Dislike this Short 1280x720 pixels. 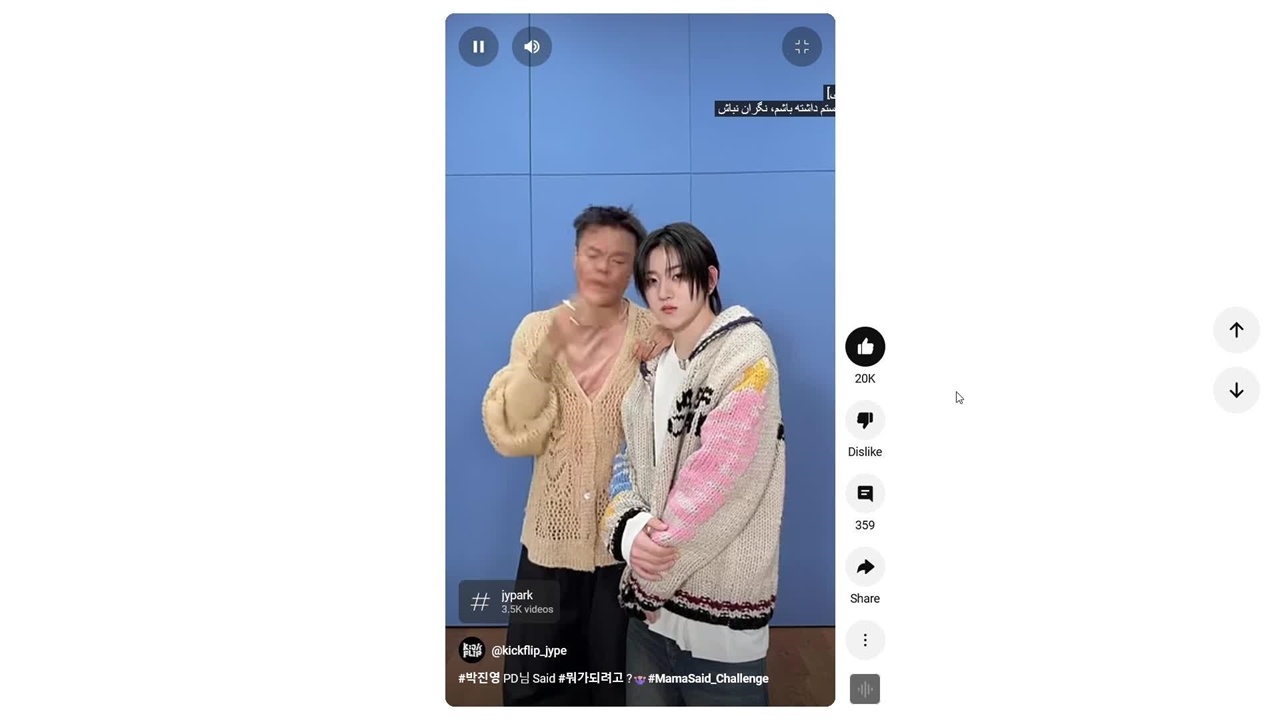pyautogui.click(x=864, y=420)
